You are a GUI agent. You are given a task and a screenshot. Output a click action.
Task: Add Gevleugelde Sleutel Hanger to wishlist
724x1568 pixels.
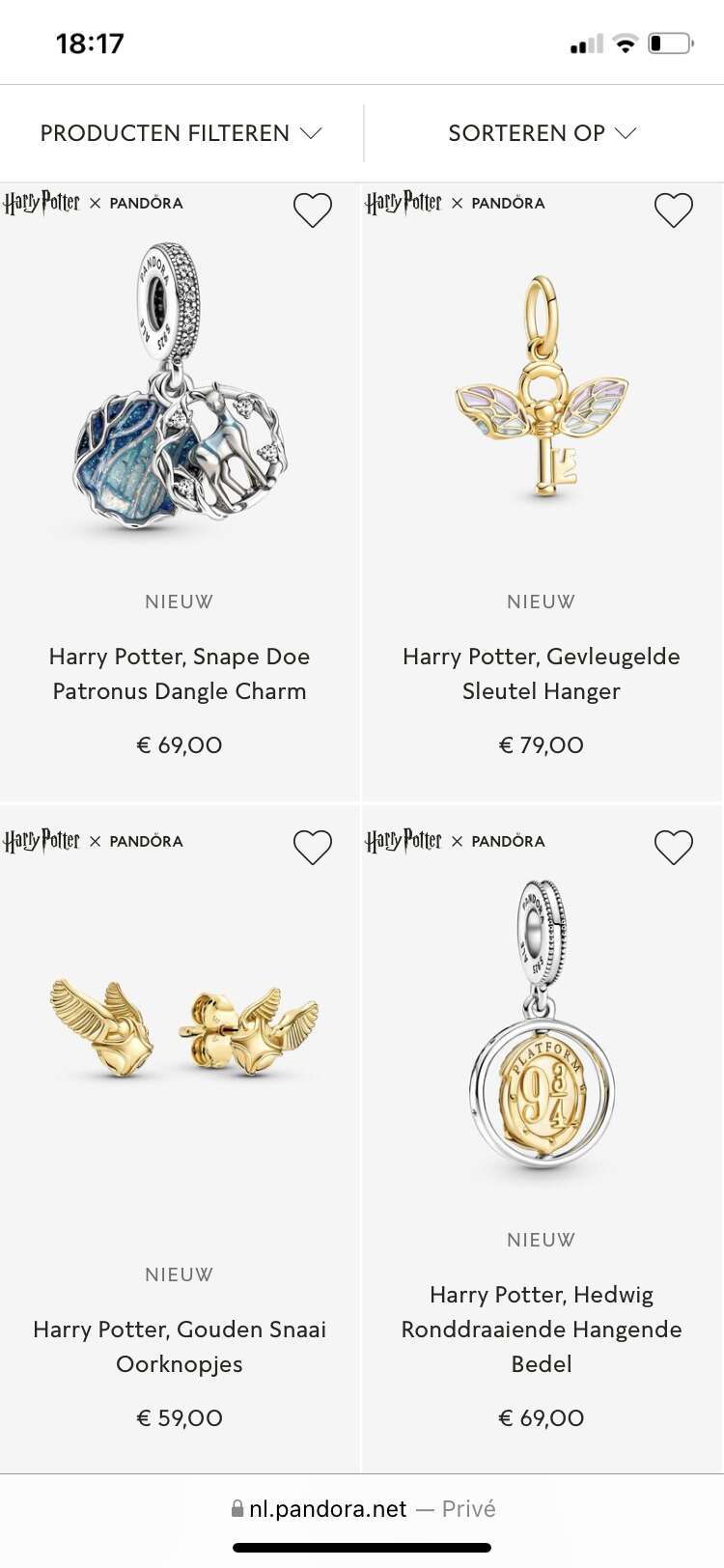[674, 210]
